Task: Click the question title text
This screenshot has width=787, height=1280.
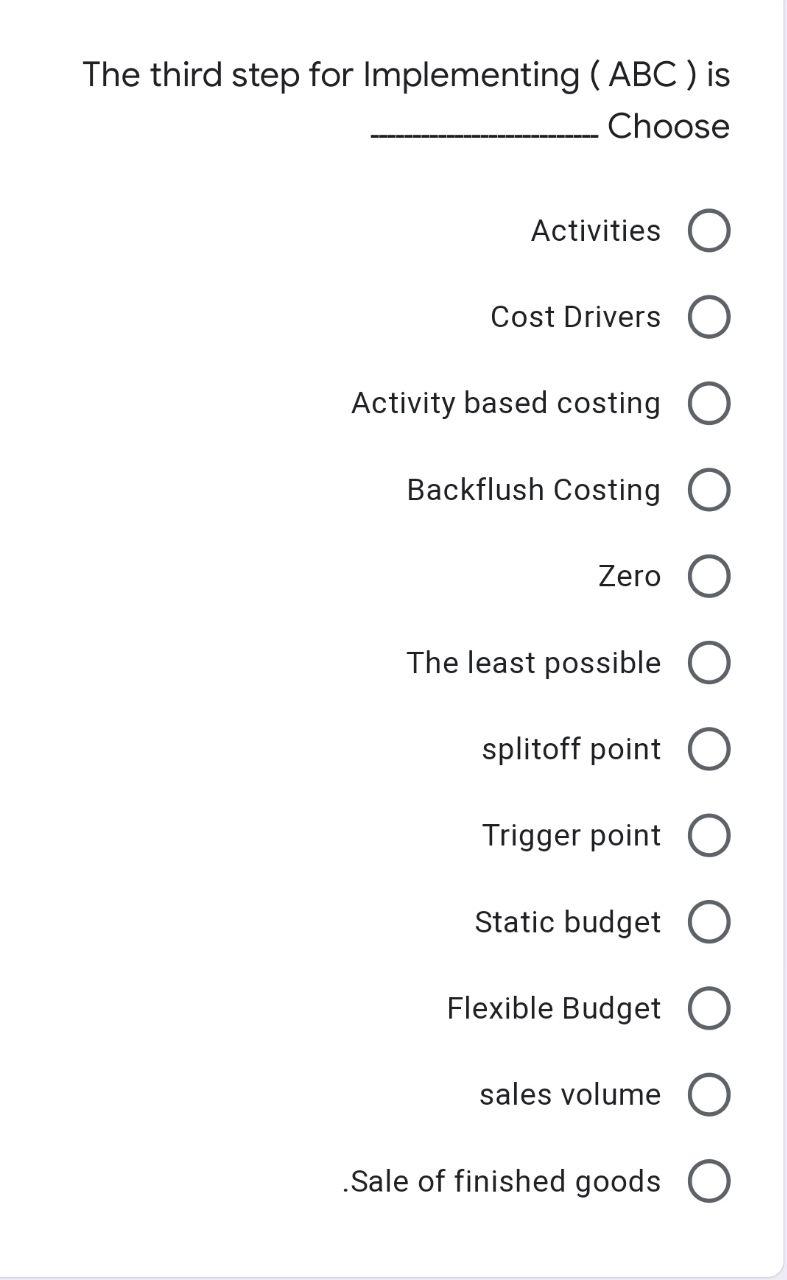Action: click(x=404, y=74)
